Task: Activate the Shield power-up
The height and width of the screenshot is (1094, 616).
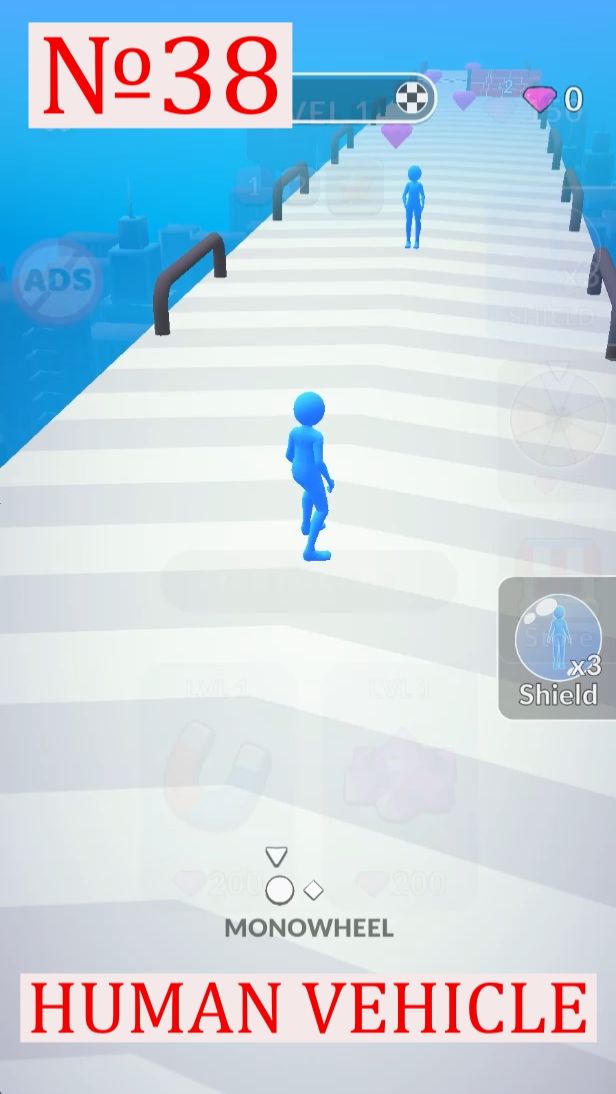Action: coord(558,647)
